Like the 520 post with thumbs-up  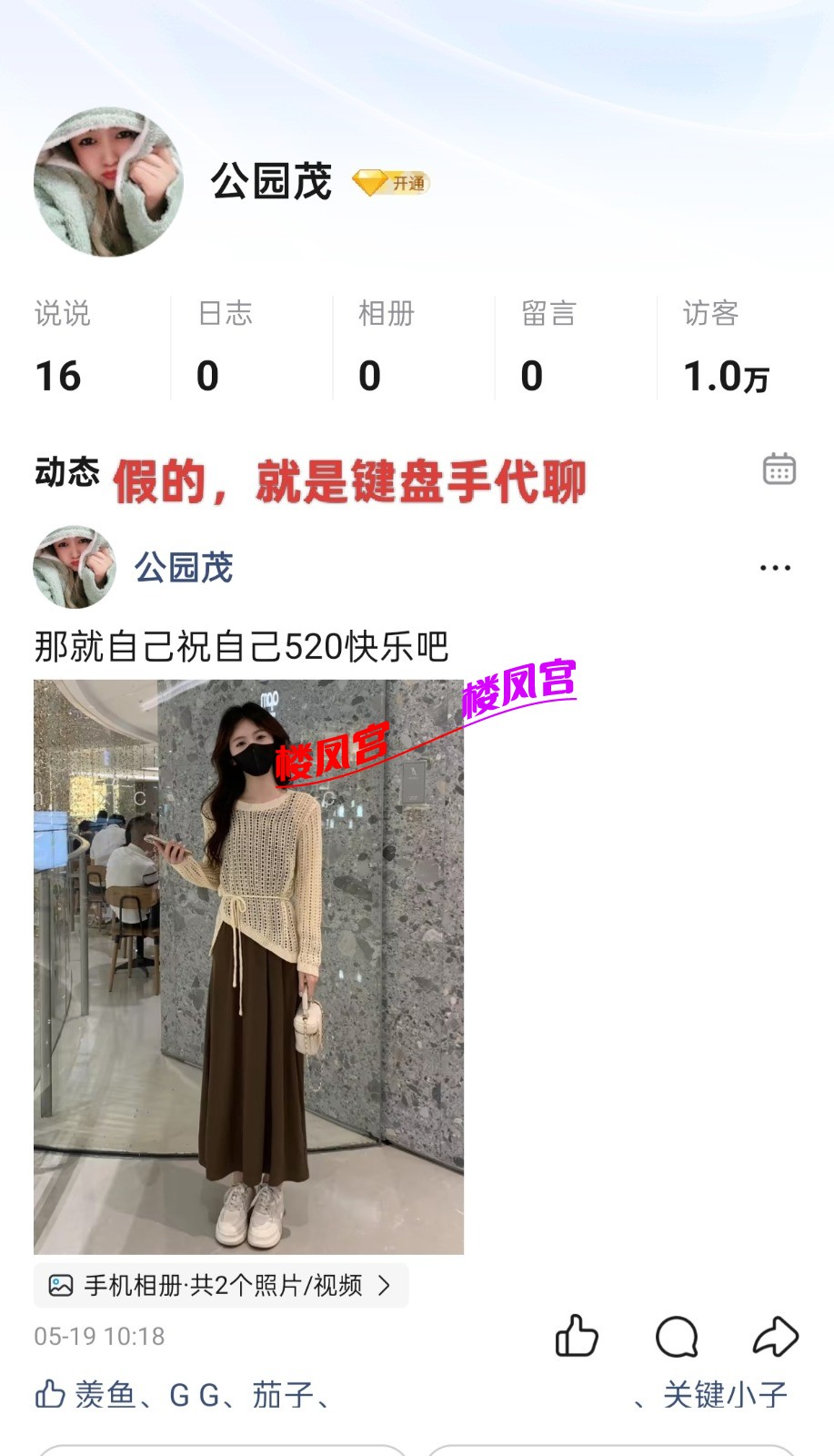577,1337
